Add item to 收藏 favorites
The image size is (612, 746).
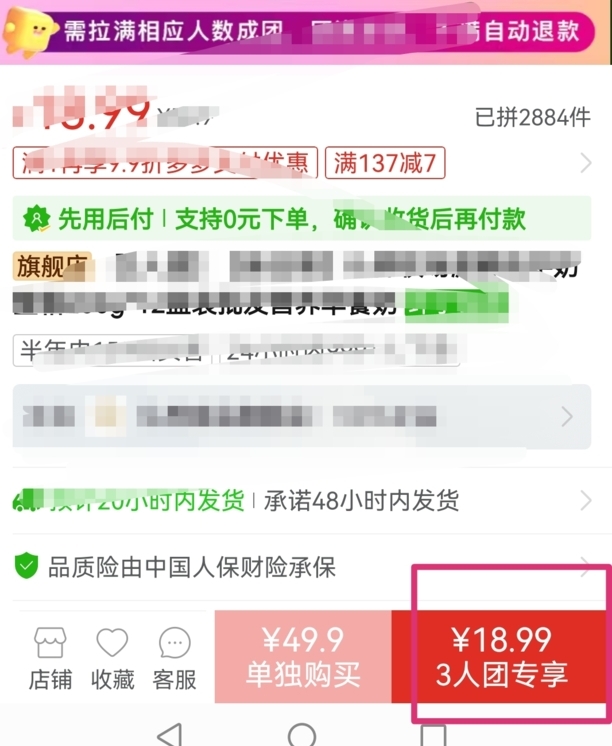[112, 658]
